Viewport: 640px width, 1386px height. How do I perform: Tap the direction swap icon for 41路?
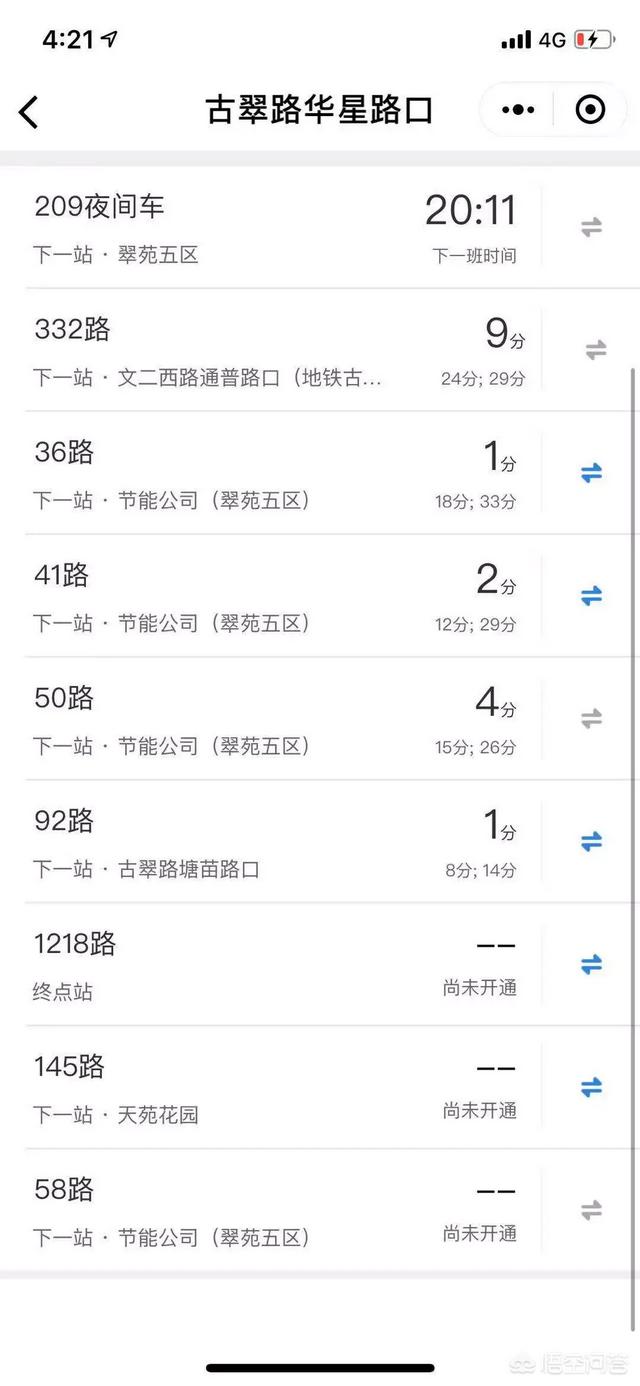[592, 596]
